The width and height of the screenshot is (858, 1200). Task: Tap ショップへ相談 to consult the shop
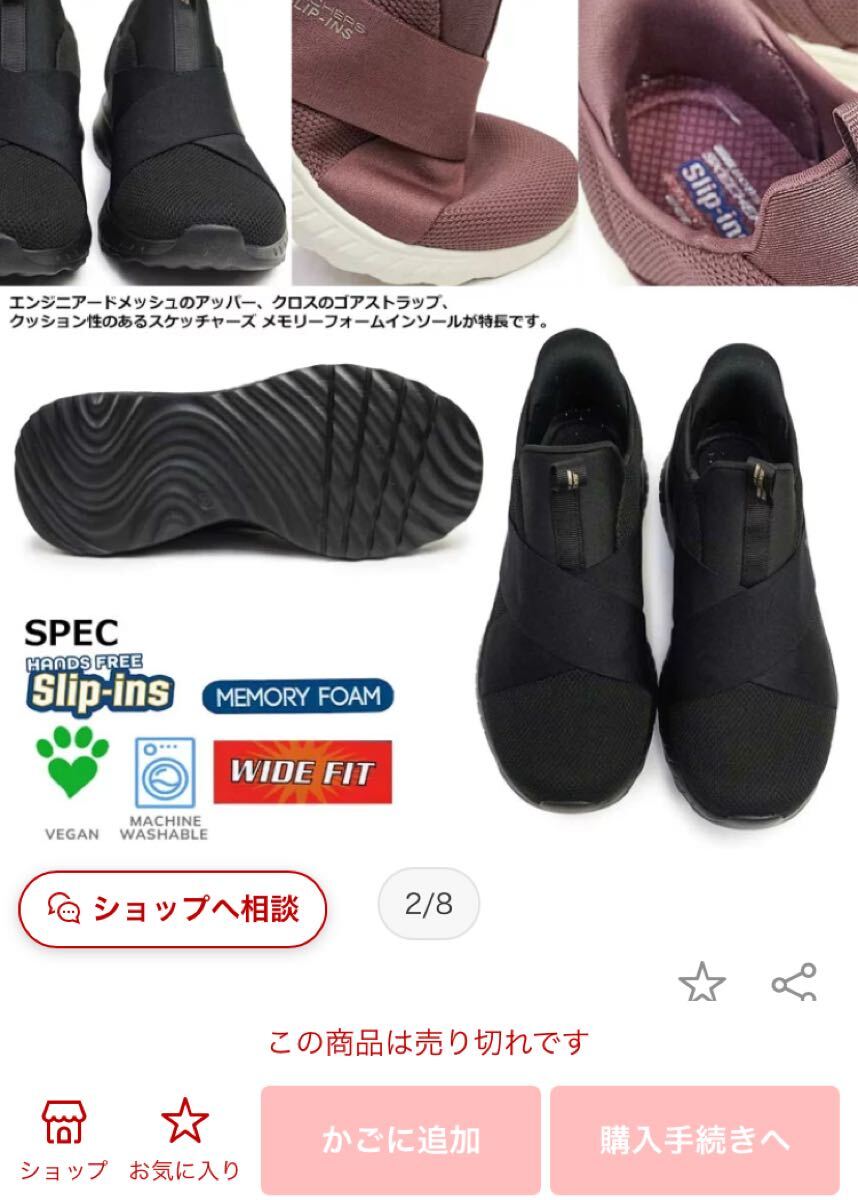coord(173,909)
